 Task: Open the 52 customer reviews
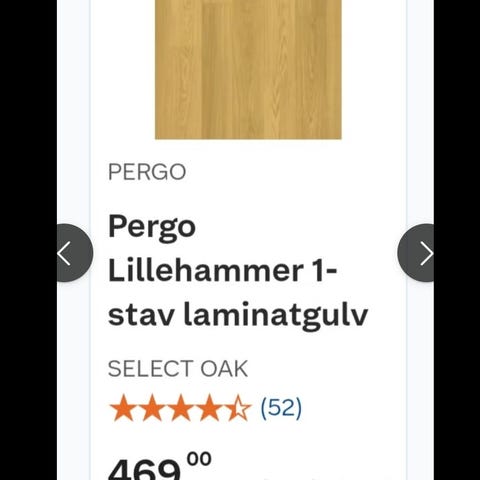pos(281,407)
